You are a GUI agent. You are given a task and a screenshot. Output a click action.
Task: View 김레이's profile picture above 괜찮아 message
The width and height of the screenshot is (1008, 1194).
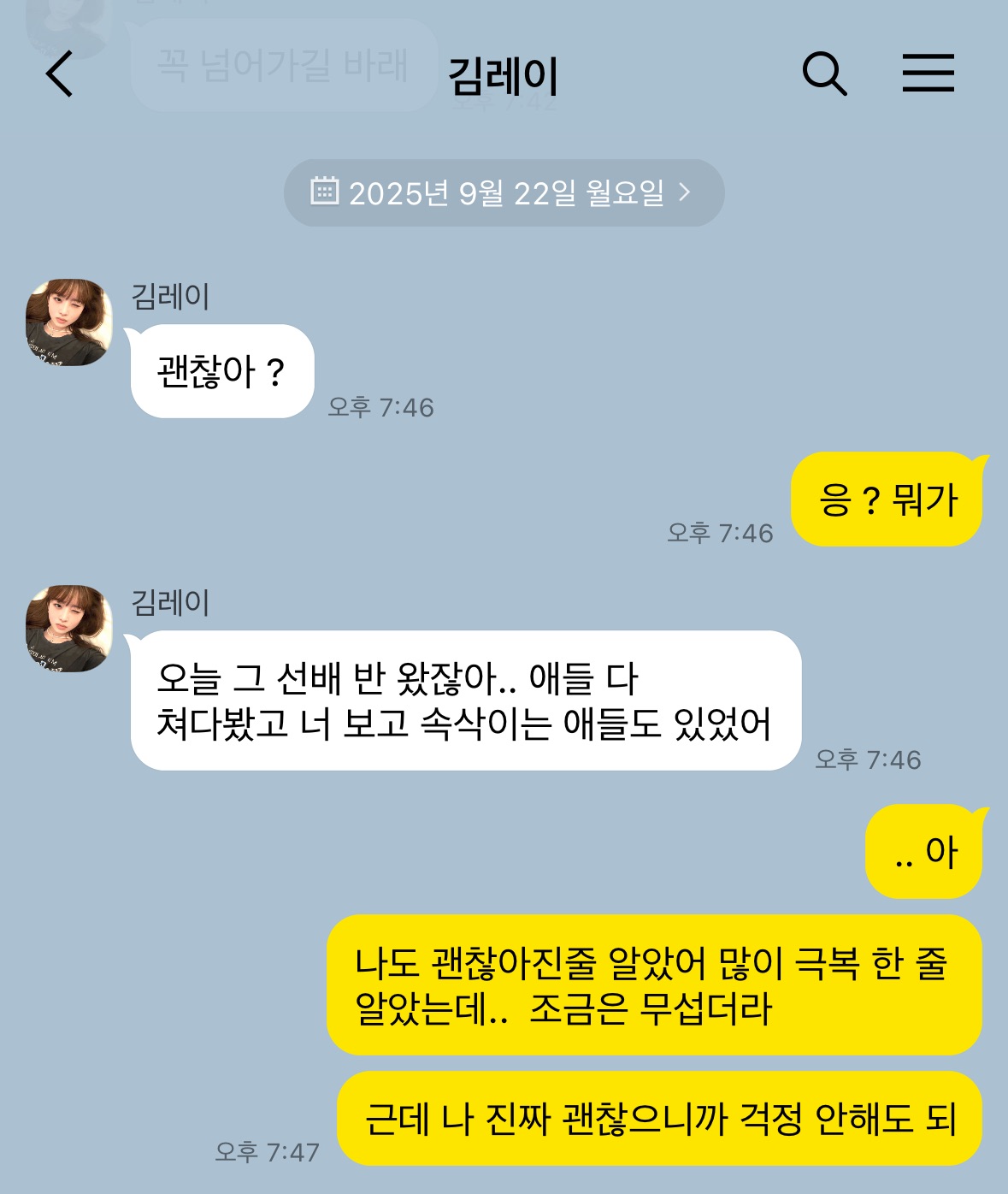coord(69,322)
